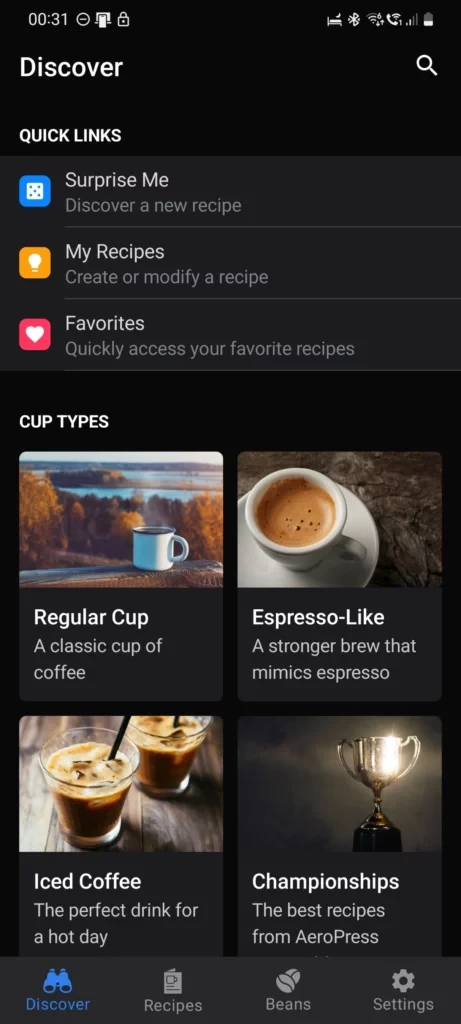The height and width of the screenshot is (1024, 461).
Task: Switch to the Beans tab
Action: click(288, 991)
